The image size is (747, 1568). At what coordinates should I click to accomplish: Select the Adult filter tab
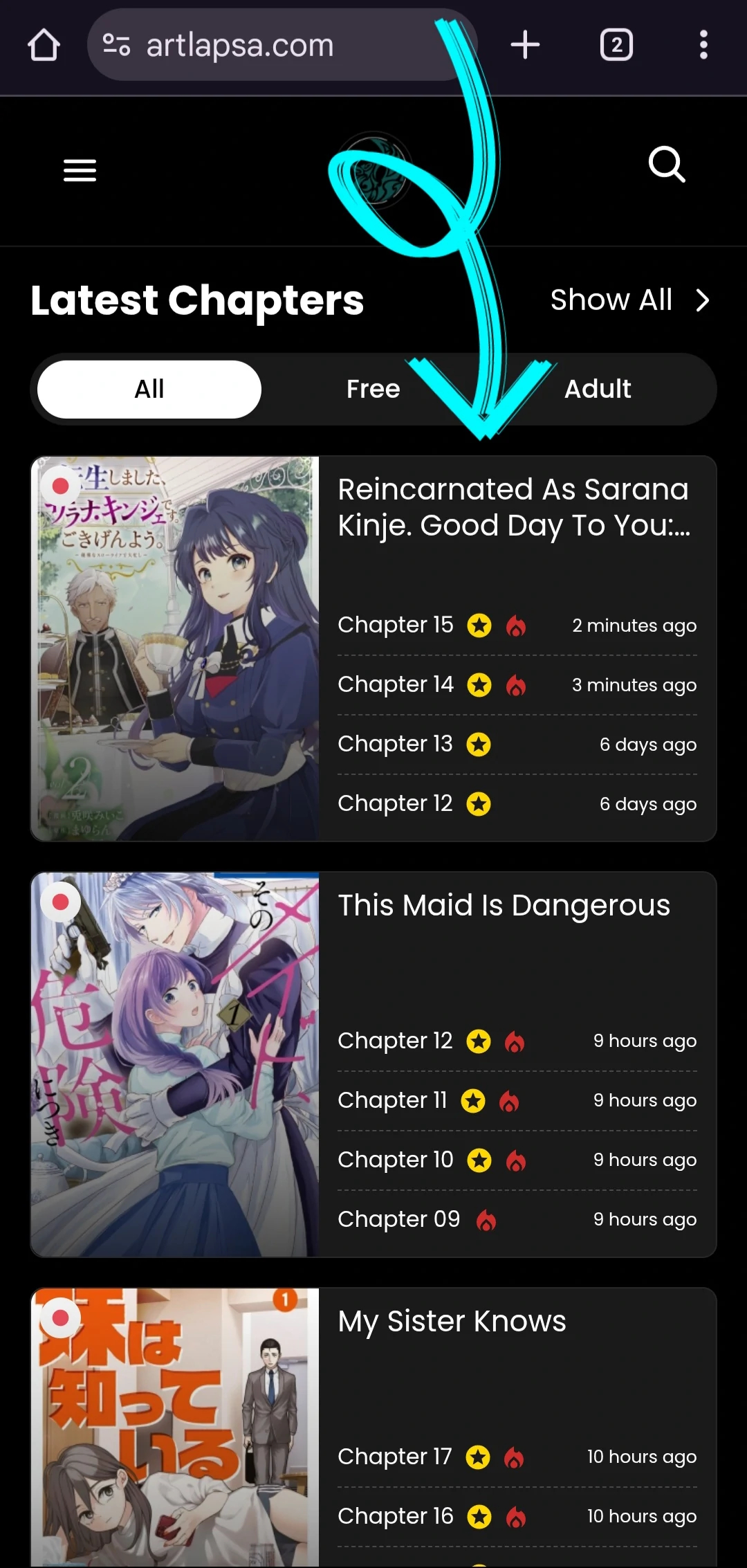point(598,389)
